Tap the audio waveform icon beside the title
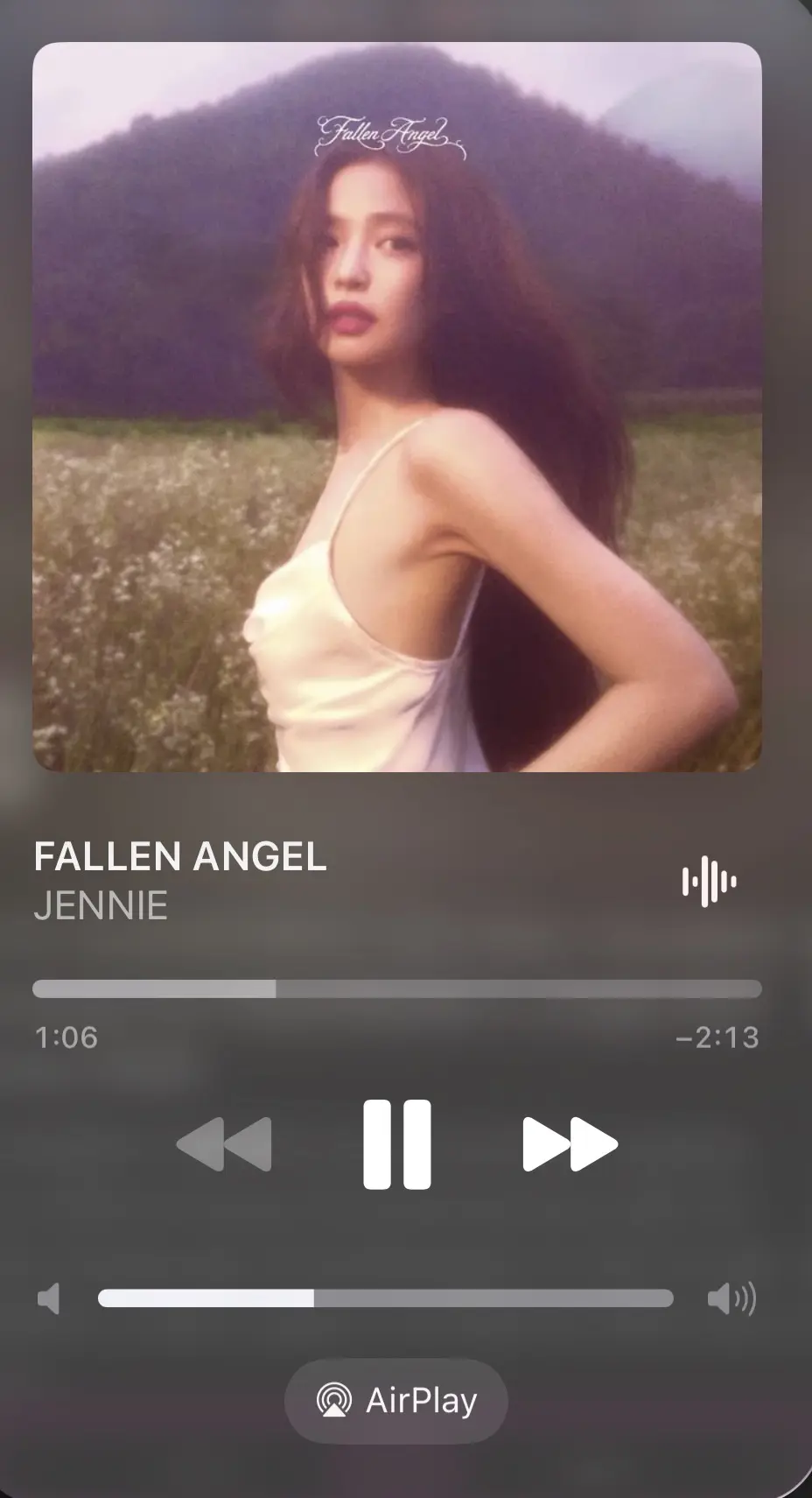 point(710,881)
